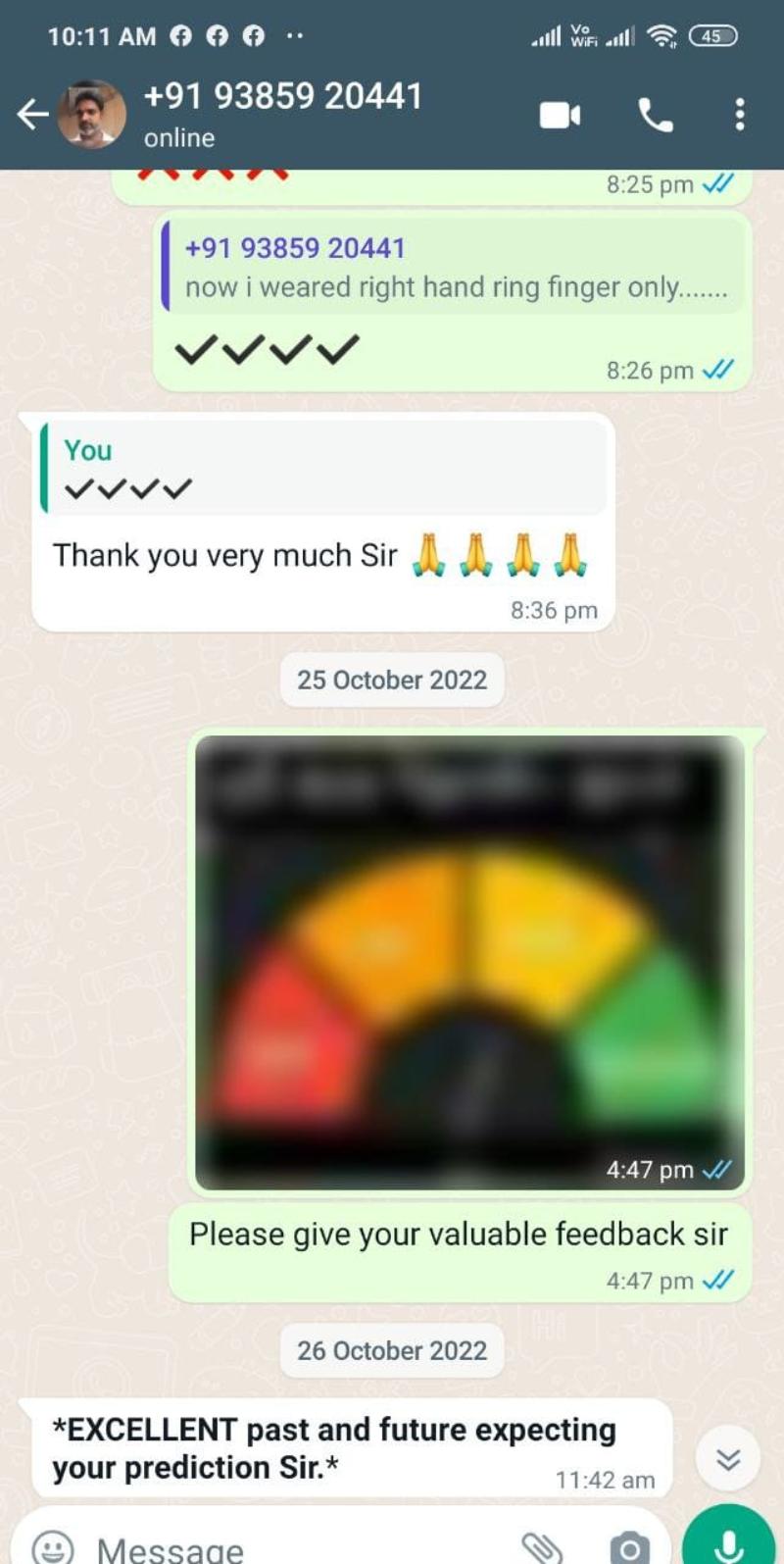Screen dimensions: 784x1564
Task: Open the emoji picker
Action: [x=53, y=1547]
